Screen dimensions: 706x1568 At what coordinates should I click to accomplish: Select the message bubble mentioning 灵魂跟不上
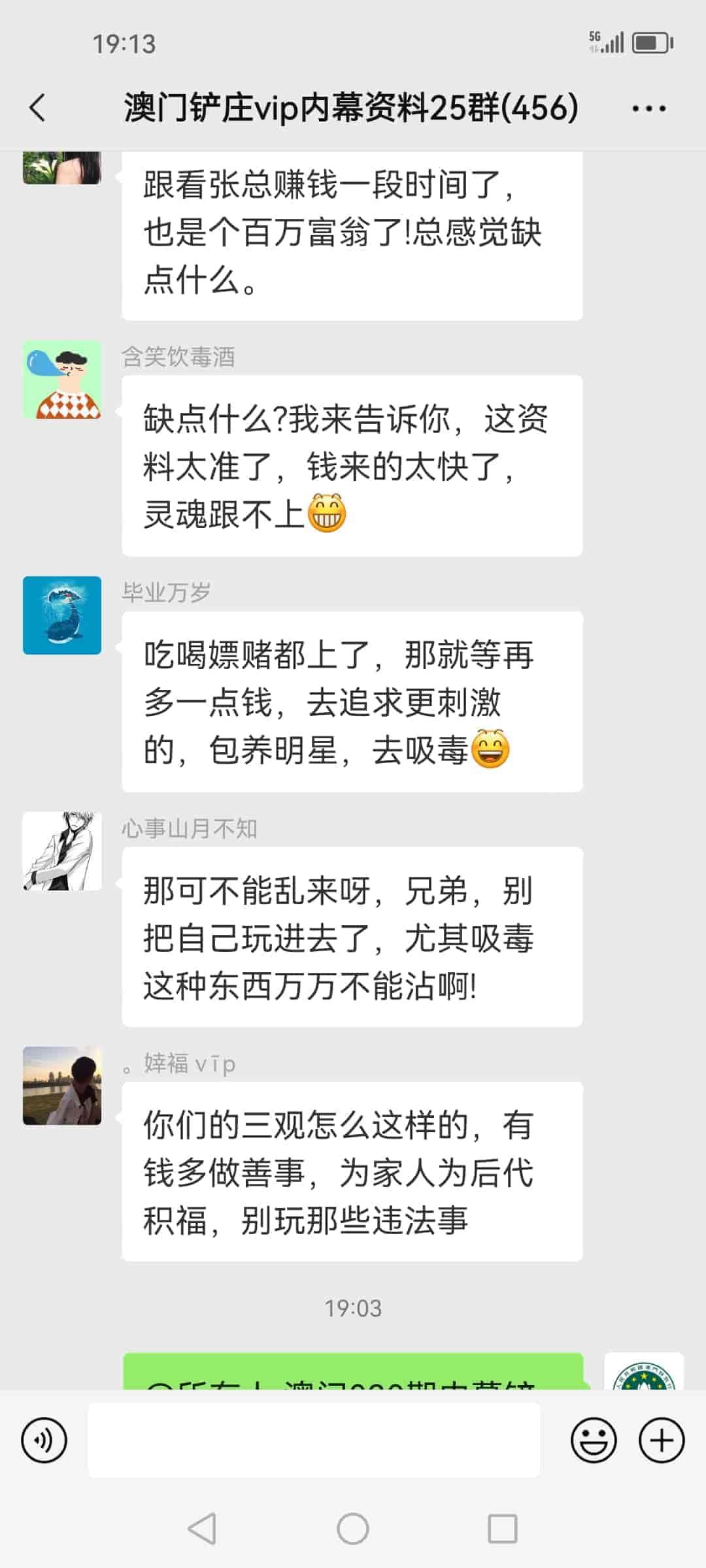350,467
